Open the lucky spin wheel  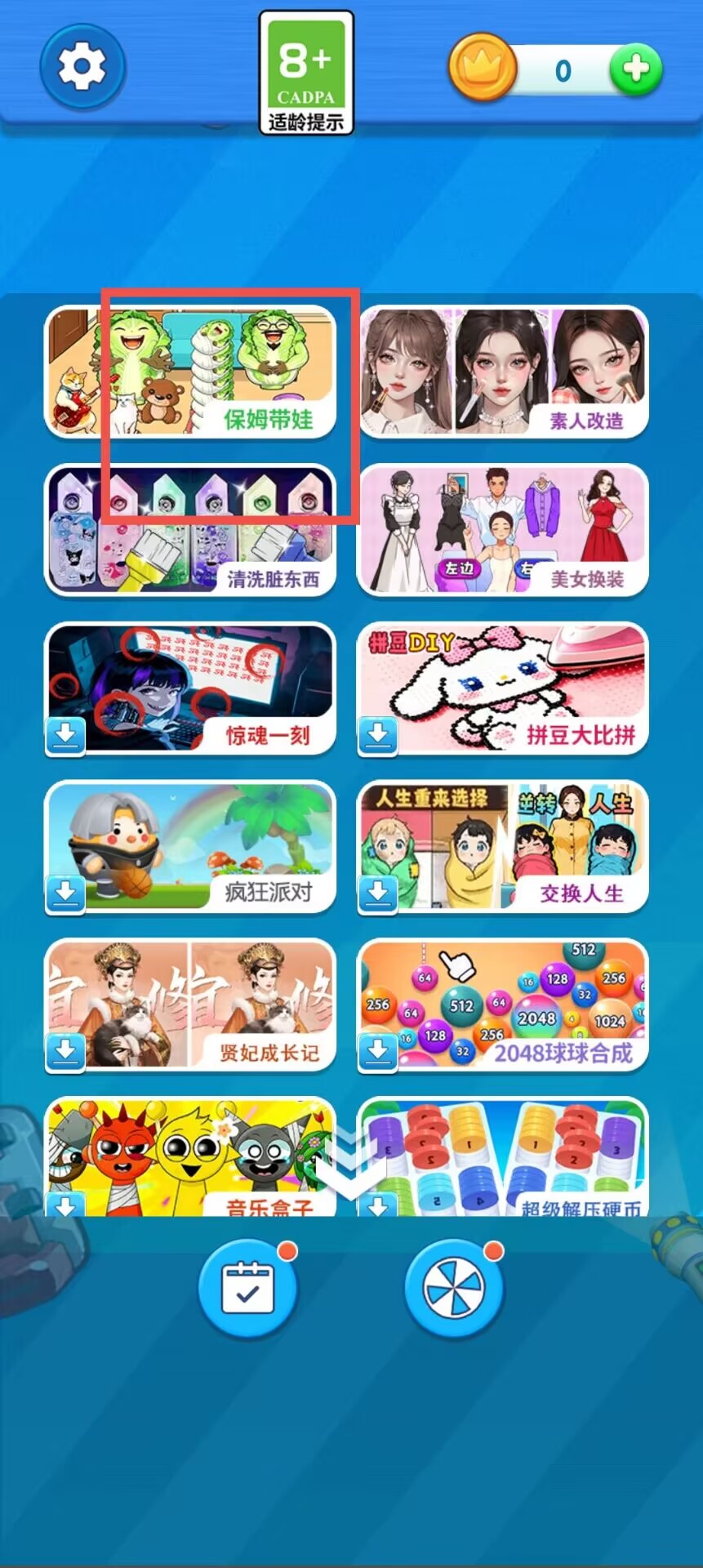454,1288
